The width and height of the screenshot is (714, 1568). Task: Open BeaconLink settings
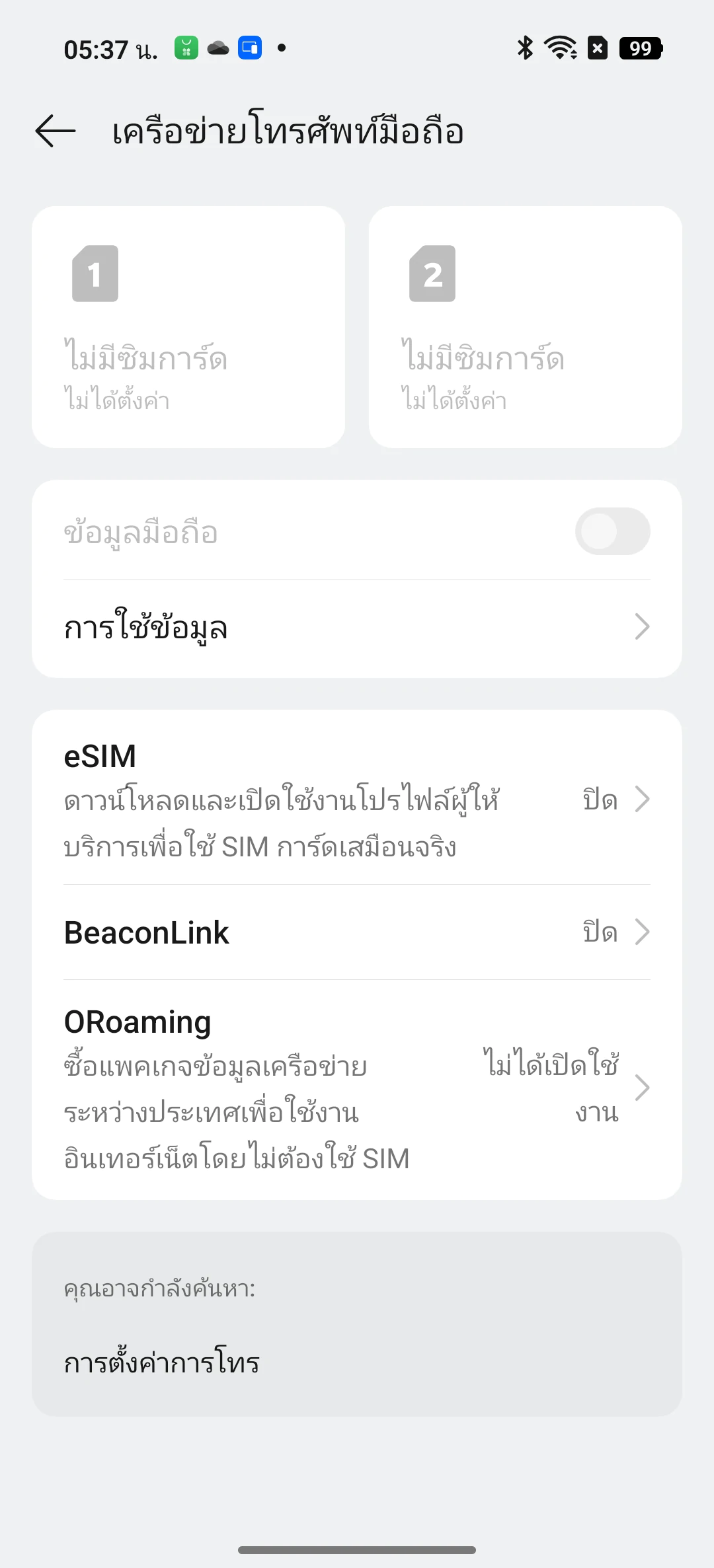coord(357,932)
